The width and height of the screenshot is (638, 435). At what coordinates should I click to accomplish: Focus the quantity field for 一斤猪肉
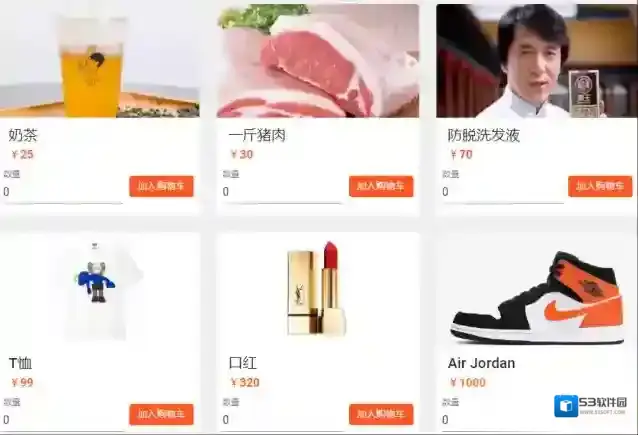tap(282, 192)
